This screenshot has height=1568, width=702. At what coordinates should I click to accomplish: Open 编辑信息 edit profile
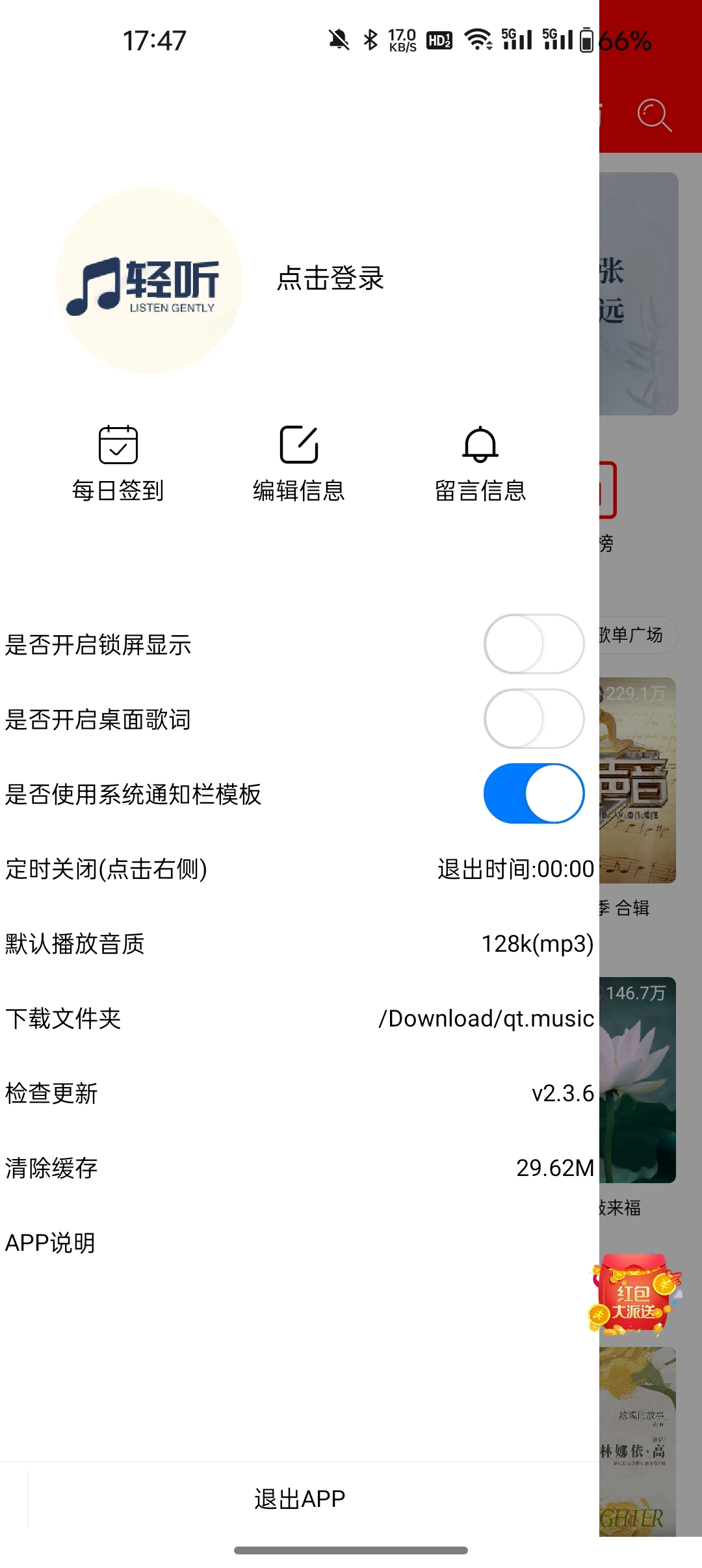click(298, 463)
